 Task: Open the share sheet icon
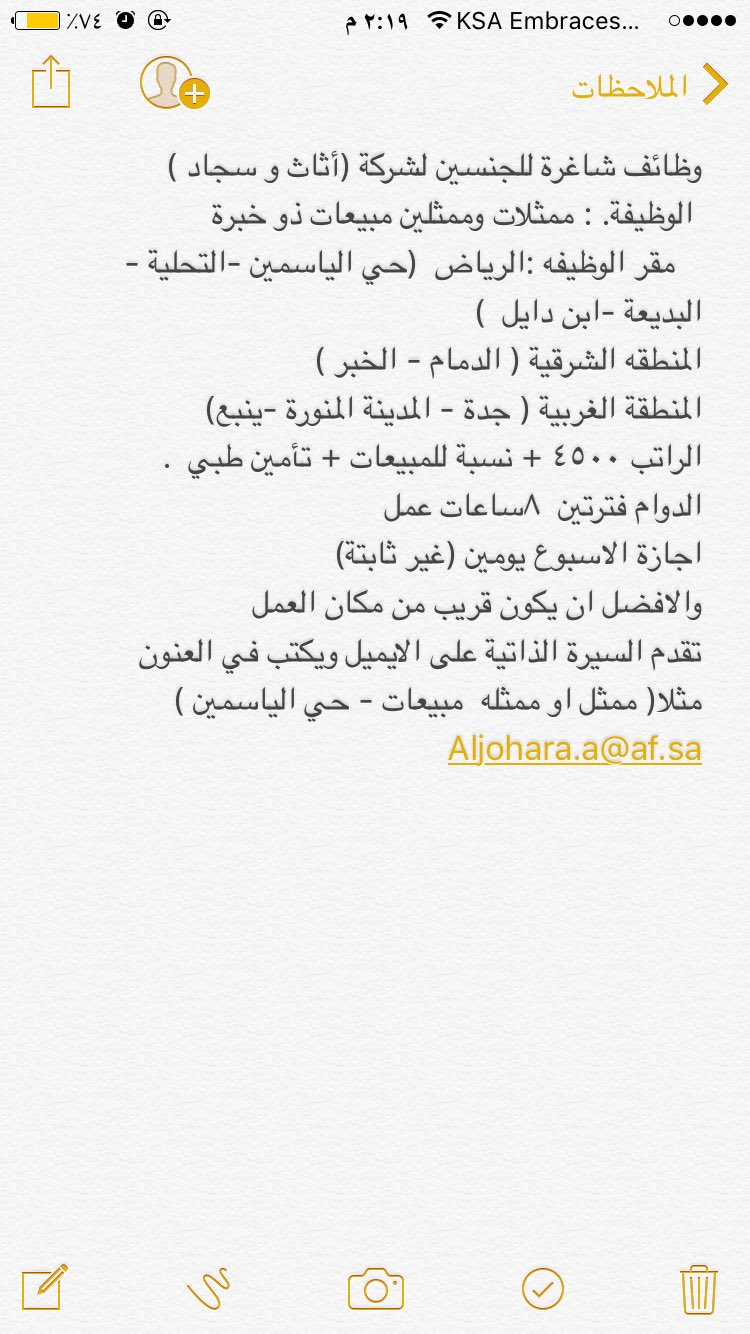pos(51,83)
